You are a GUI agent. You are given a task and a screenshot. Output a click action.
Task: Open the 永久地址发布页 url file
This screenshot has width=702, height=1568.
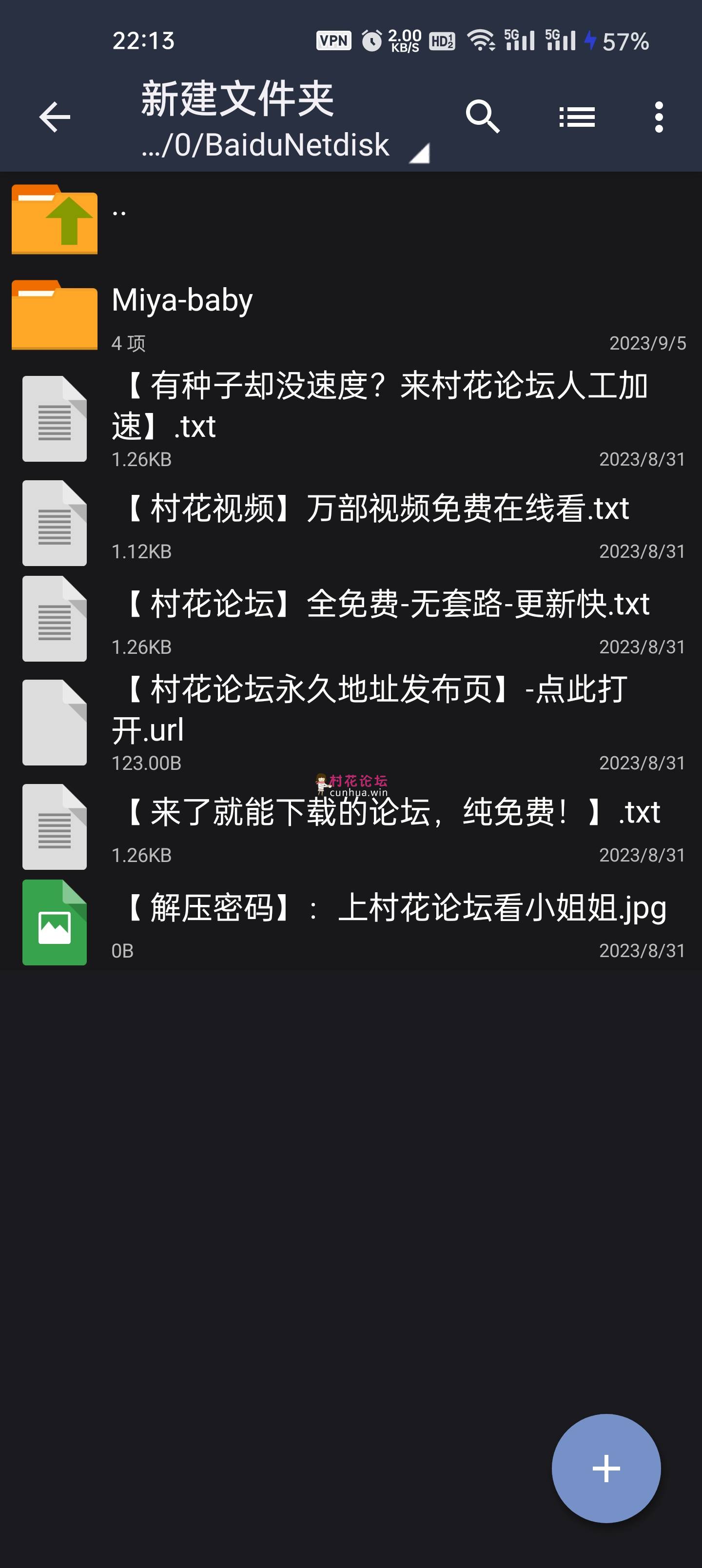(x=351, y=723)
